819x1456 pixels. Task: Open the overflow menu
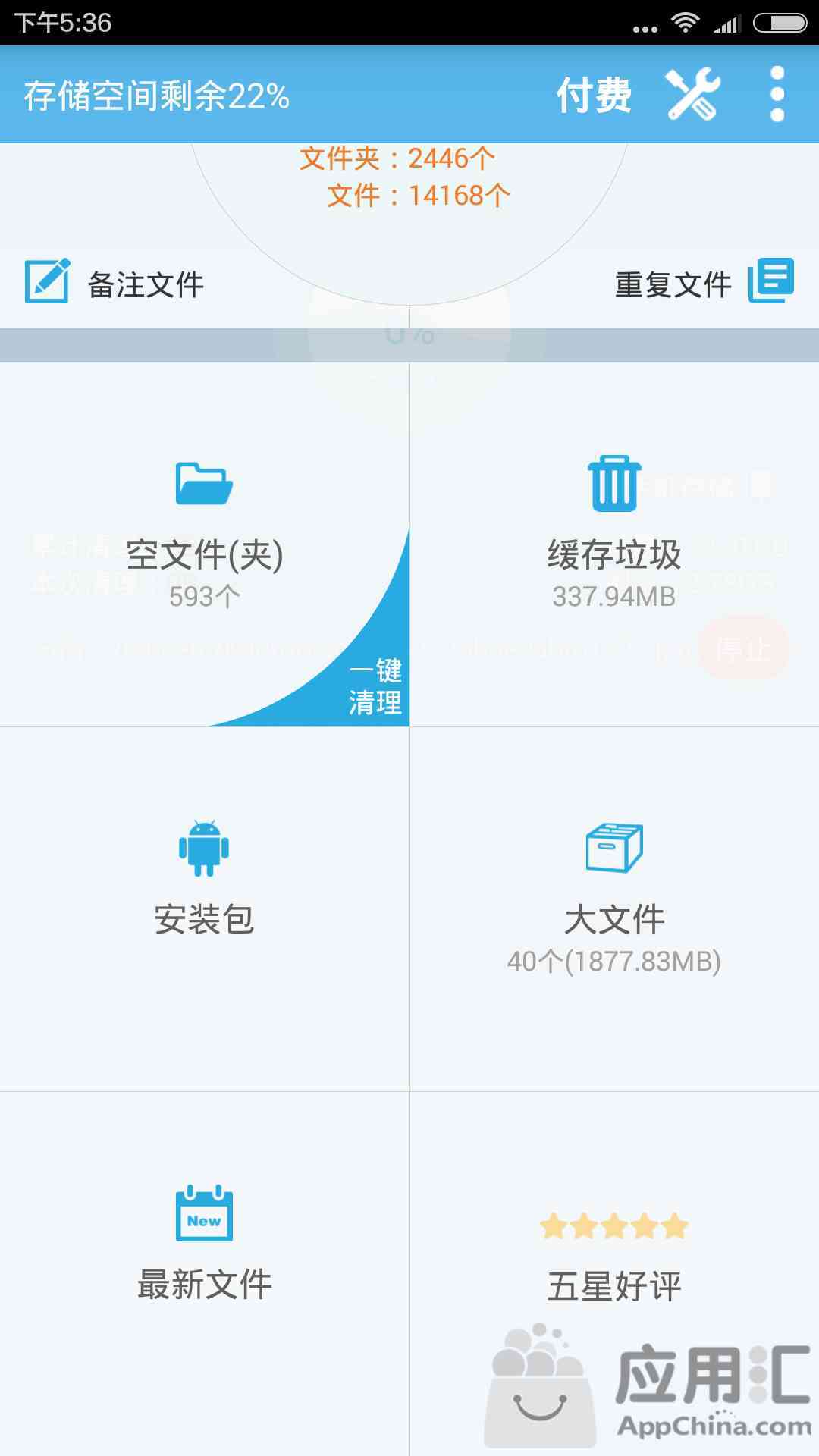tap(777, 95)
